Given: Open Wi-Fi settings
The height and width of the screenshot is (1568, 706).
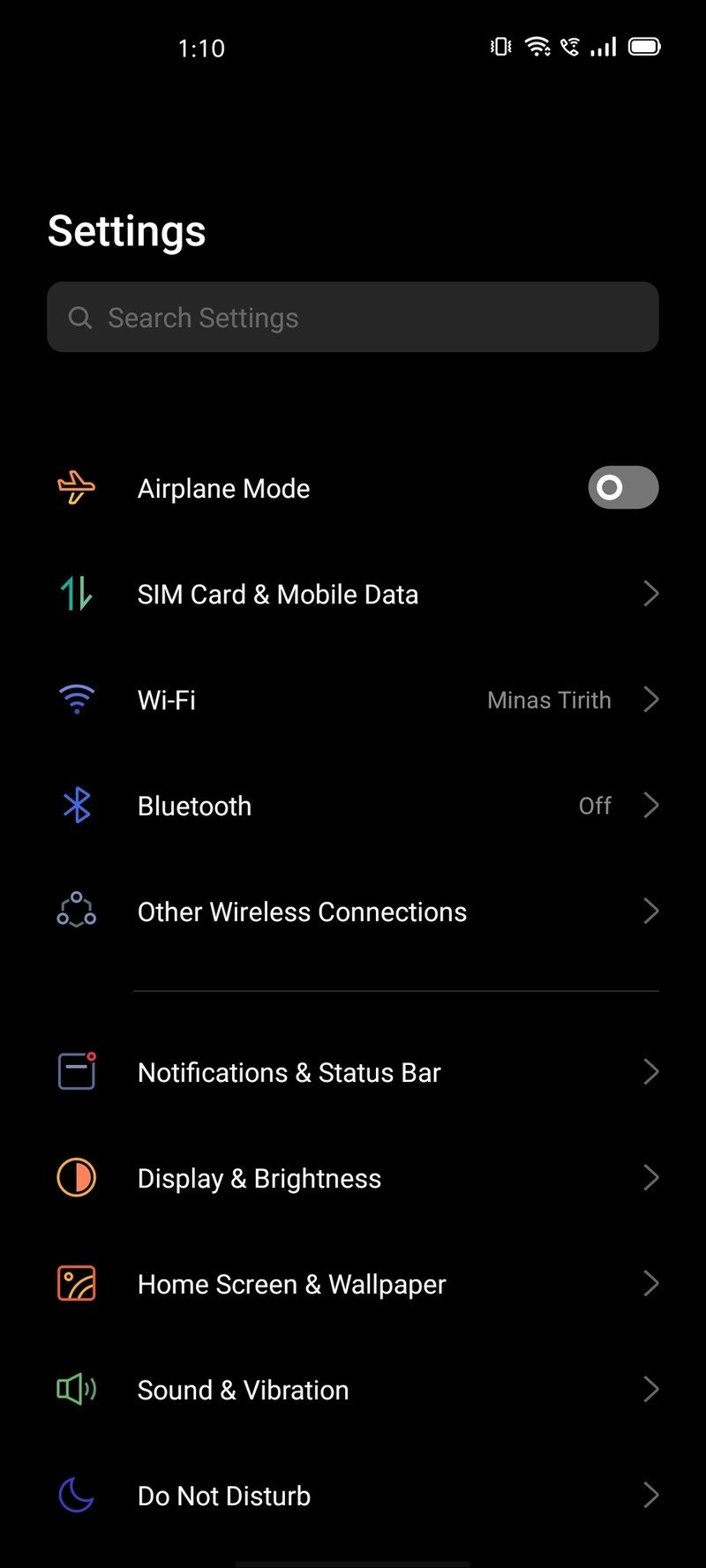Looking at the screenshot, I should [353, 701].
